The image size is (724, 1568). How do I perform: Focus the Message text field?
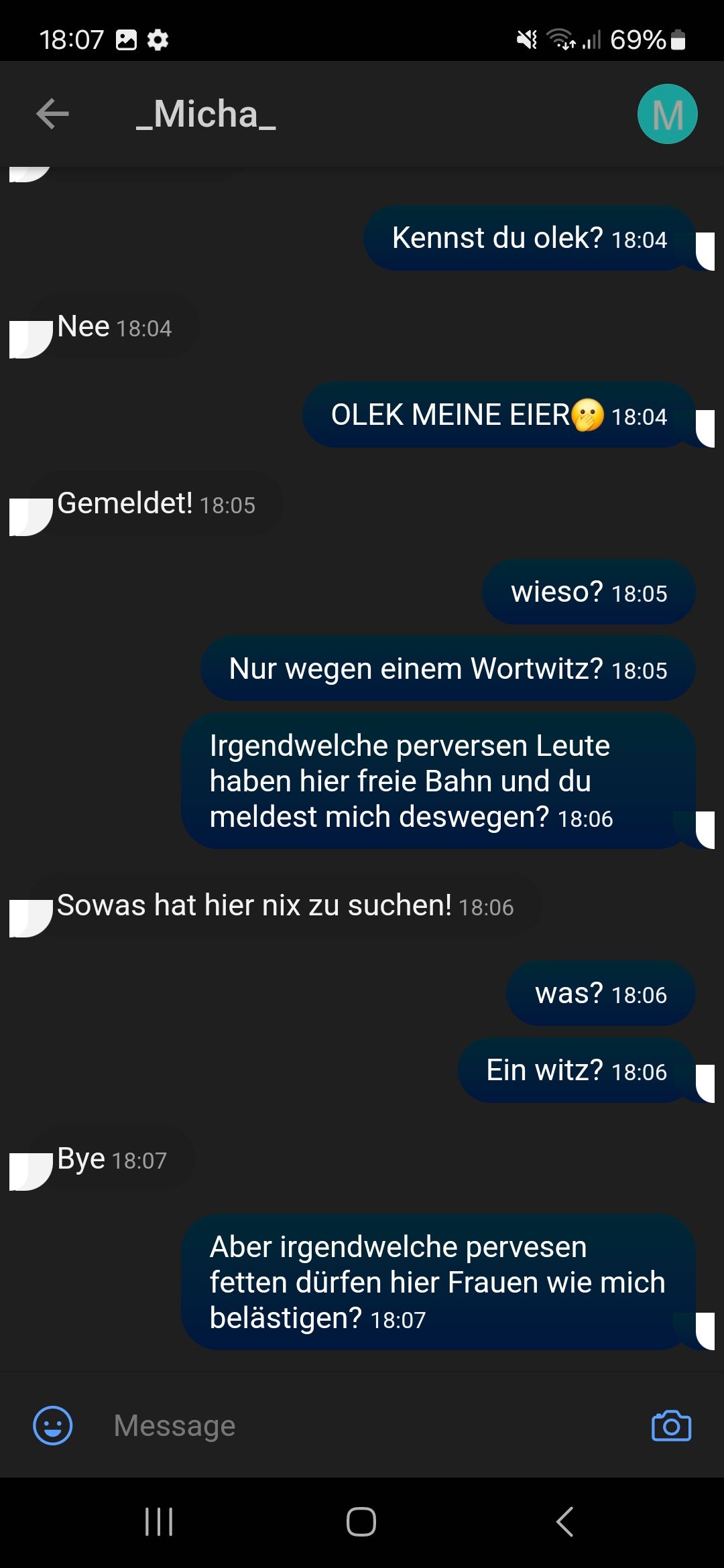(362, 1425)
